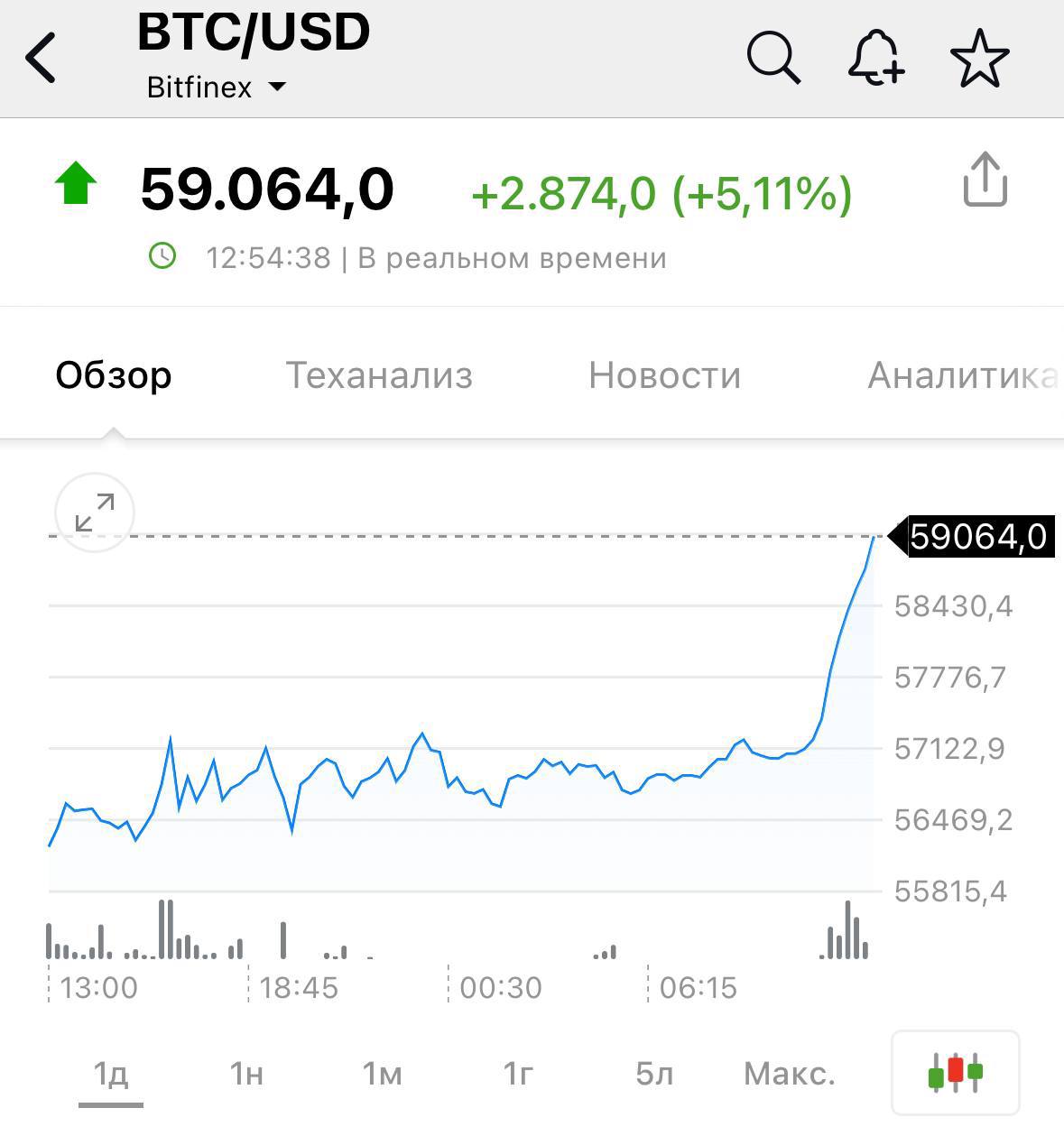This screenshot has height=1145, width=1064.
Task: Open the Bitfinex exchange dropdown
Action: click(x=217, y=88)
